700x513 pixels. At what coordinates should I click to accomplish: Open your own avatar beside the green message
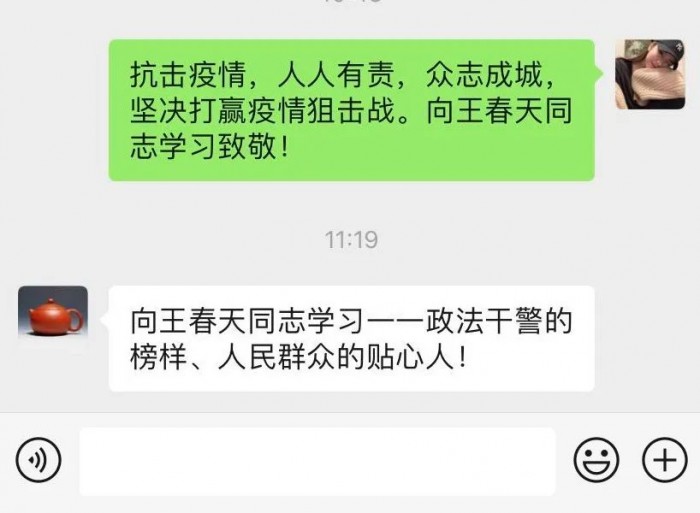649,74
